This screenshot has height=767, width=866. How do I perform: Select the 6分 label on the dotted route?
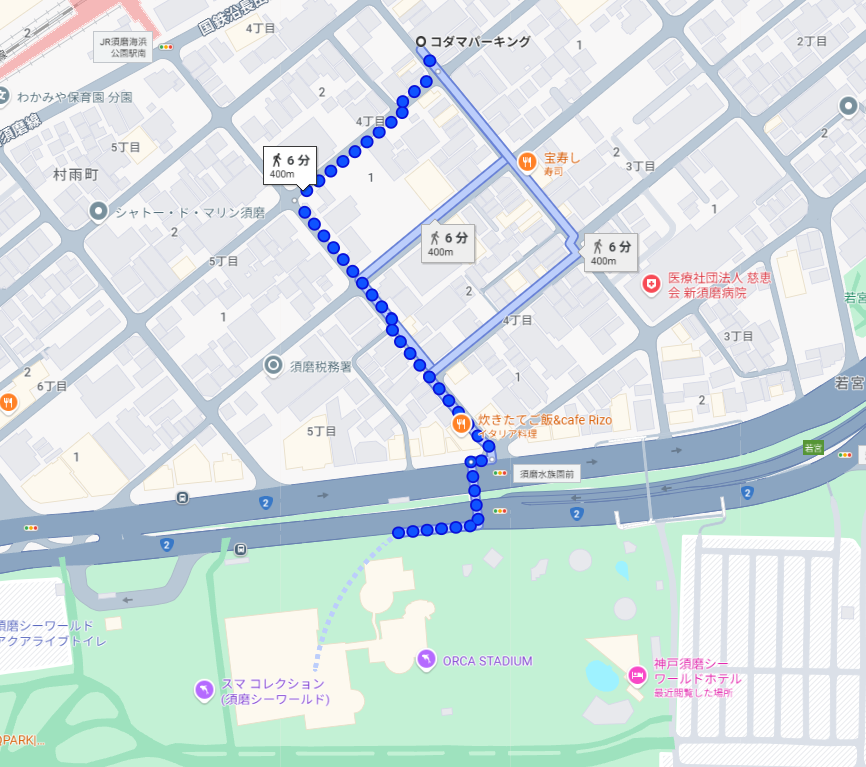pyautogui.click(x=289, y=166)
